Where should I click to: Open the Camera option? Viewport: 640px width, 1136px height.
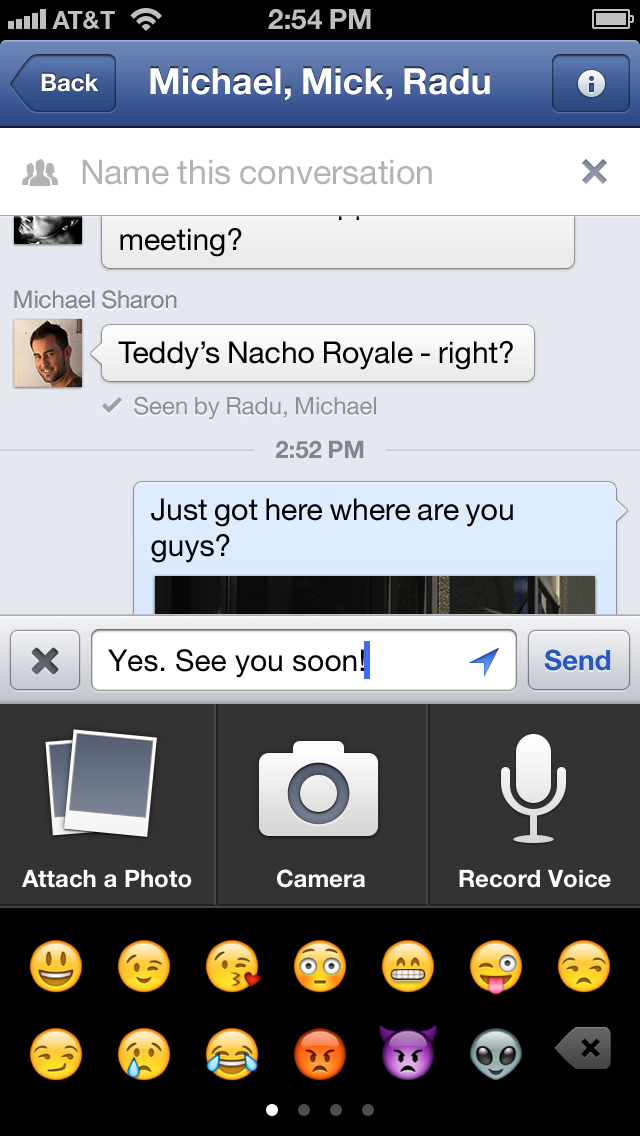tap(320, 805)
